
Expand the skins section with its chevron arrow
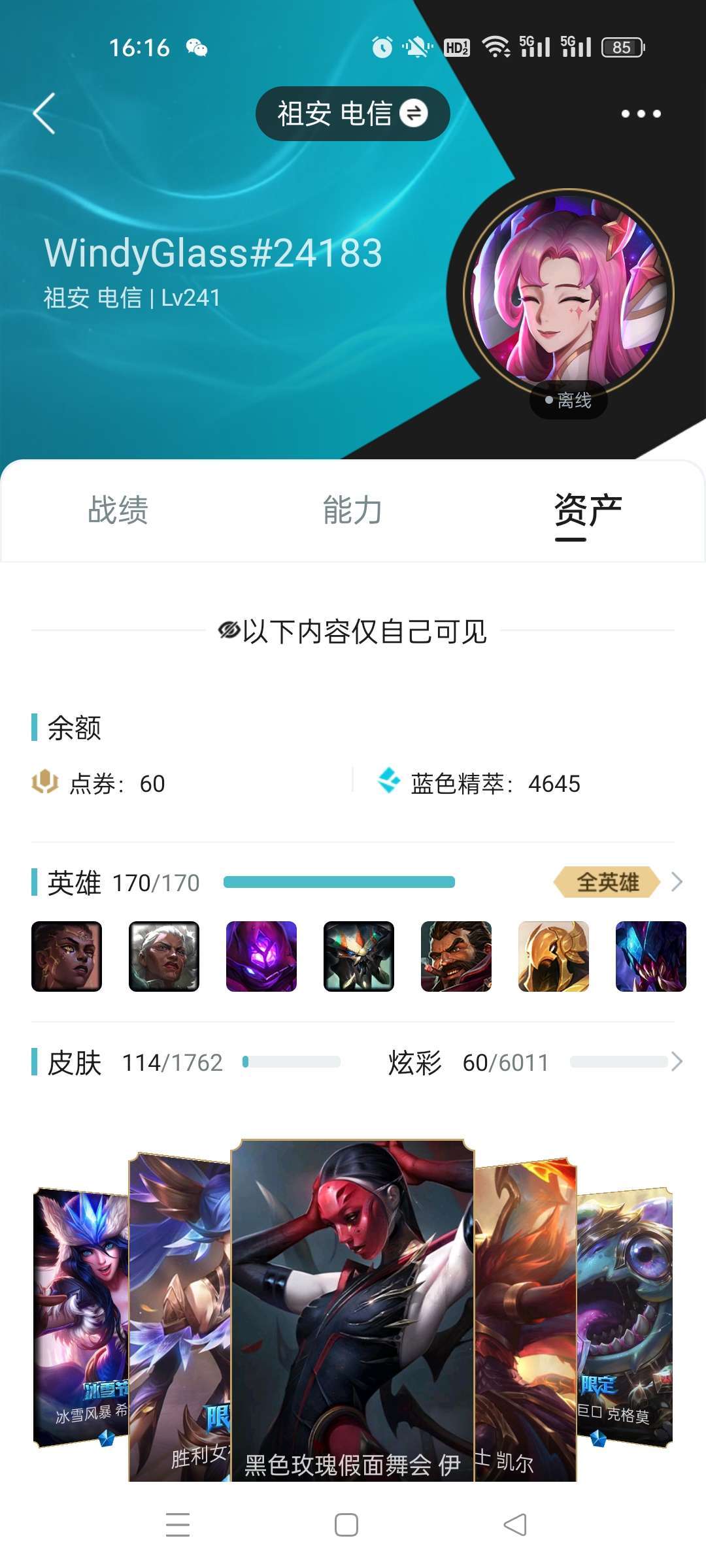[x=677, y=1062]
